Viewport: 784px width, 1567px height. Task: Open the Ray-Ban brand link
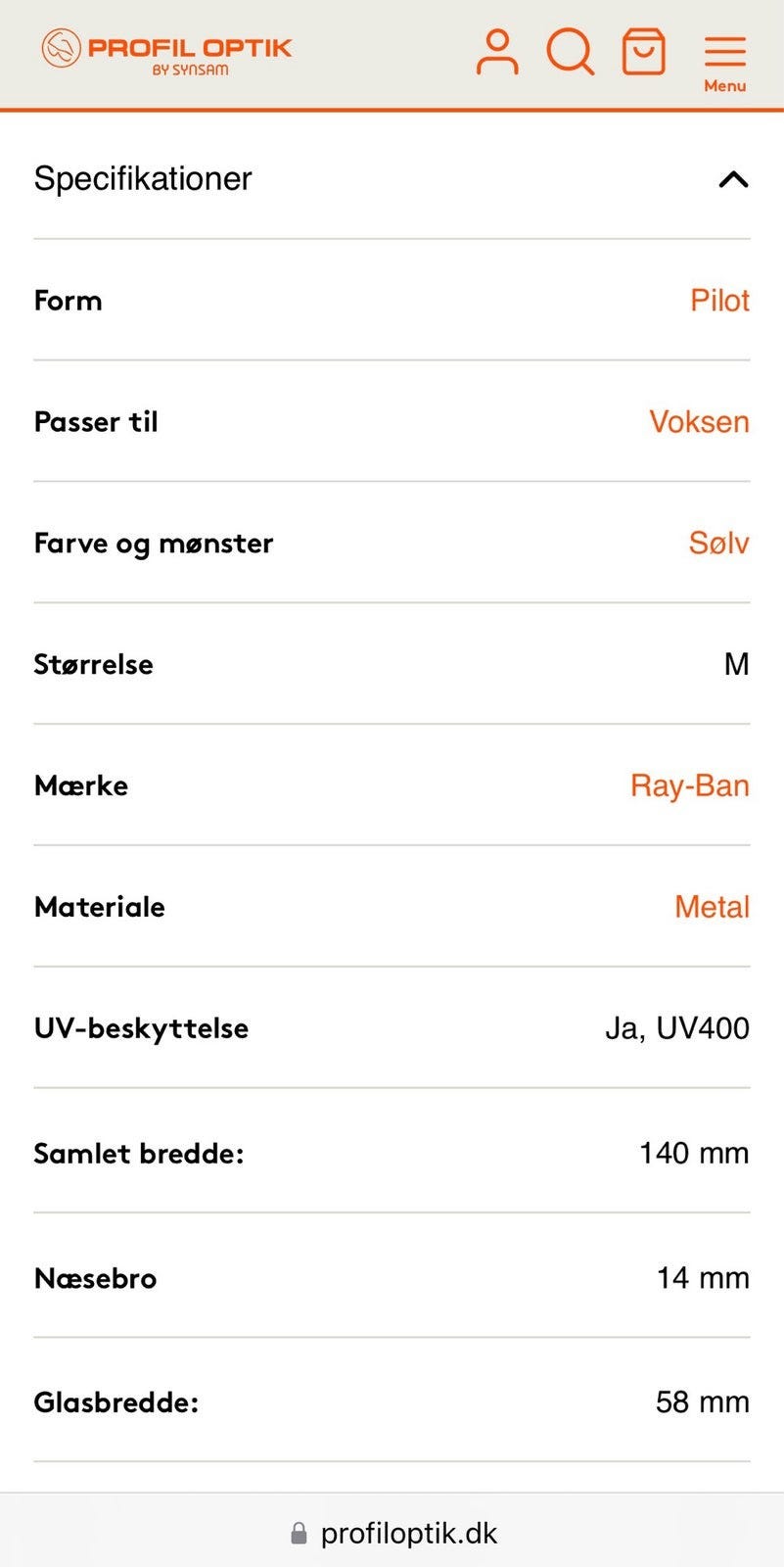click(689, 785)
